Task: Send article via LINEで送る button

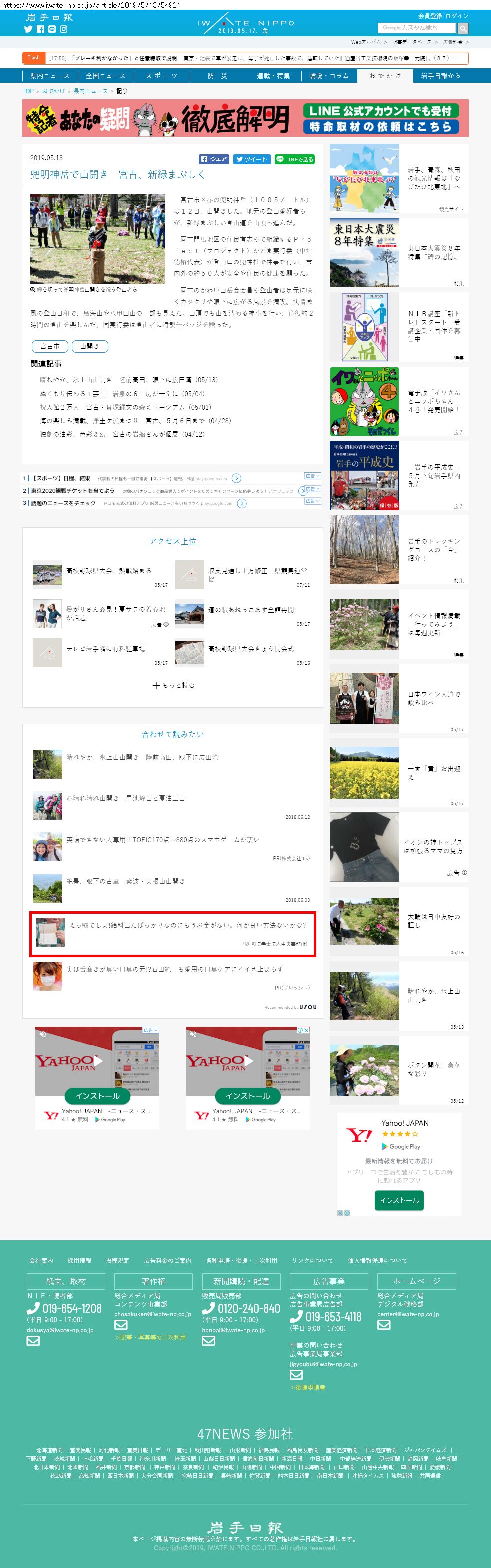Action: click(x=294, y=159)
